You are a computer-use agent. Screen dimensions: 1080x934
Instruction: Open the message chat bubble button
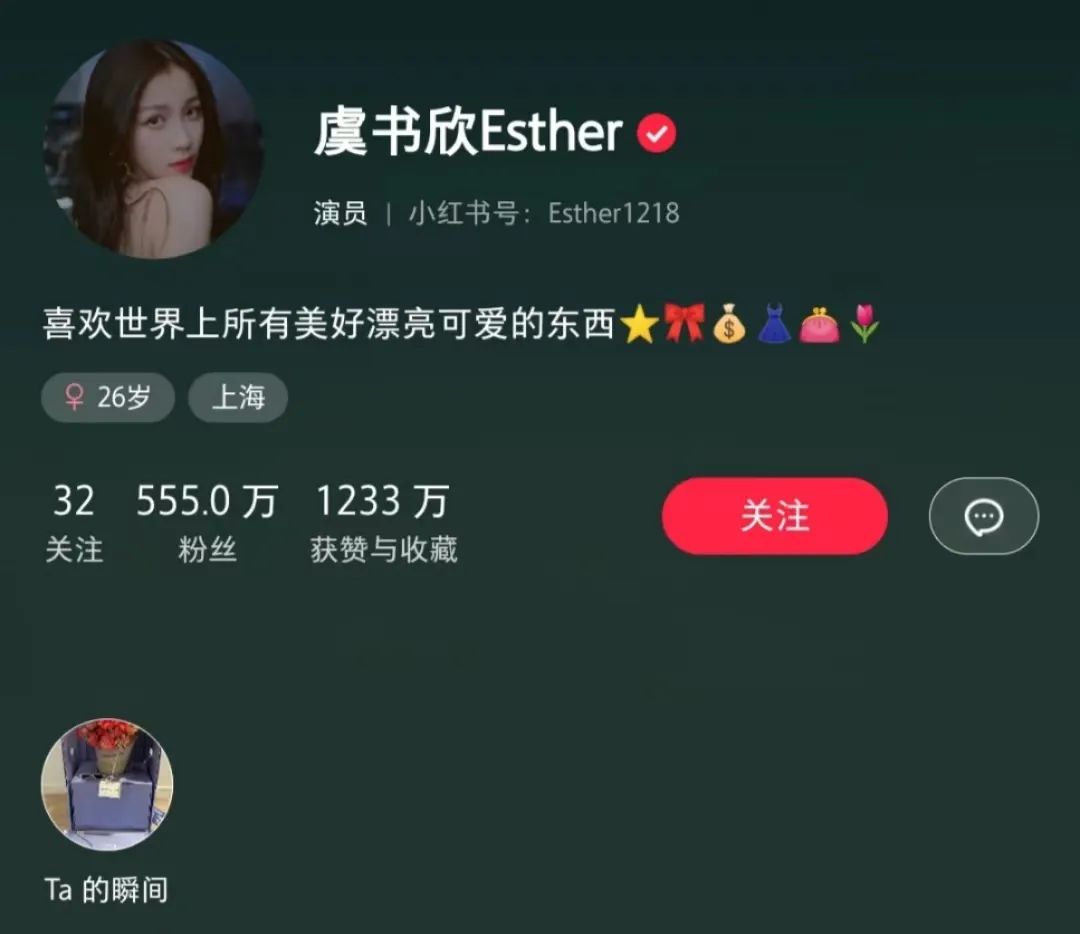coord(983,516)
